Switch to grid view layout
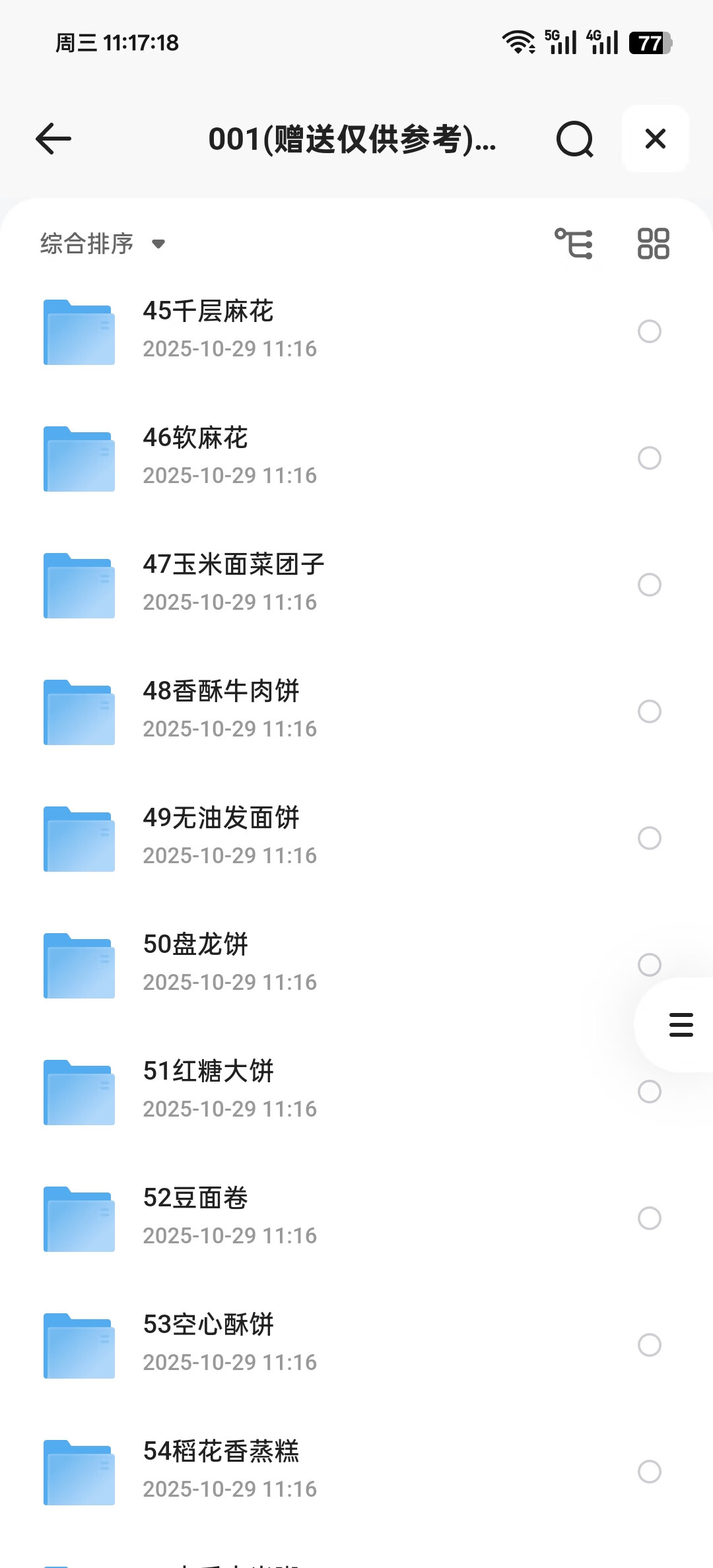Screen dimensions: 713x1568 (653, 244)
